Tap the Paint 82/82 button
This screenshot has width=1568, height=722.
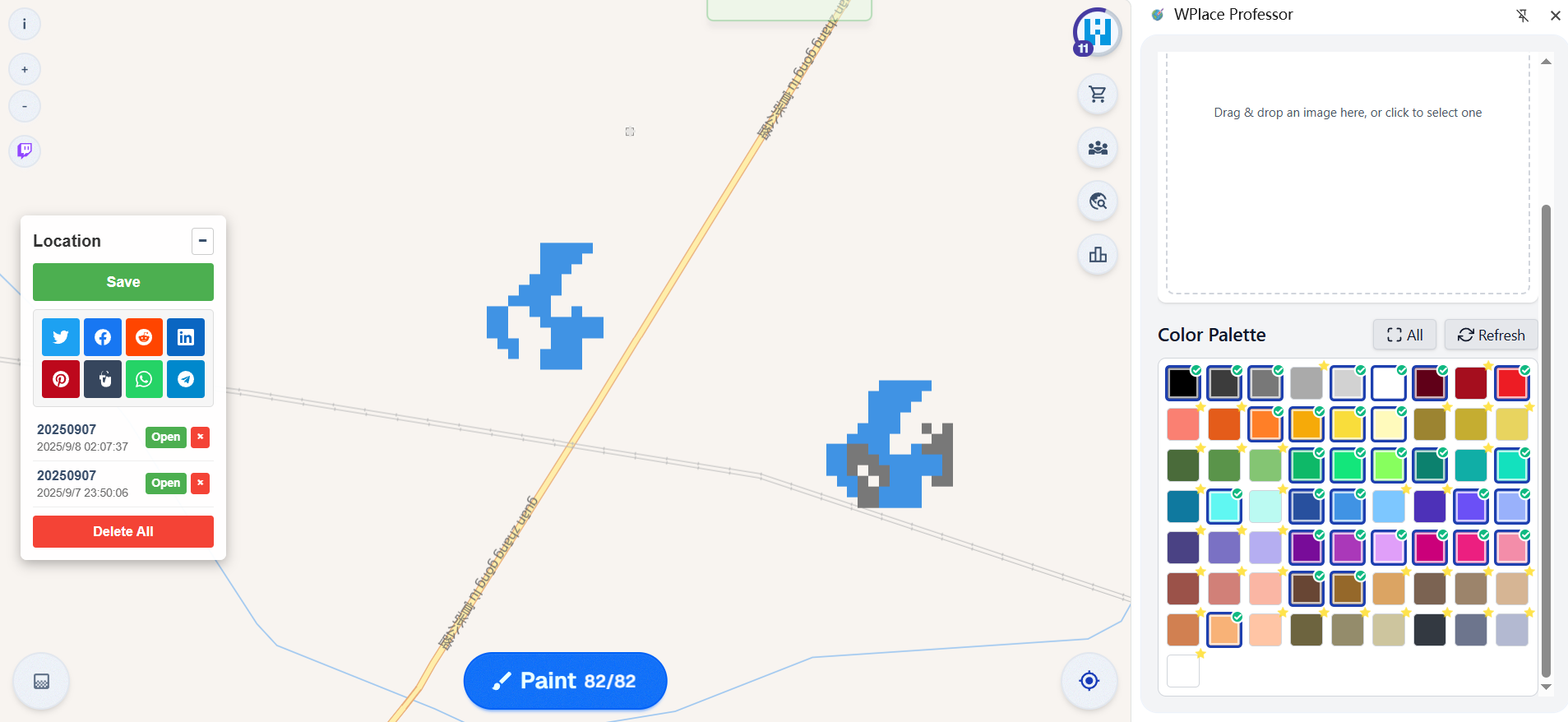(x=565, y=681)
